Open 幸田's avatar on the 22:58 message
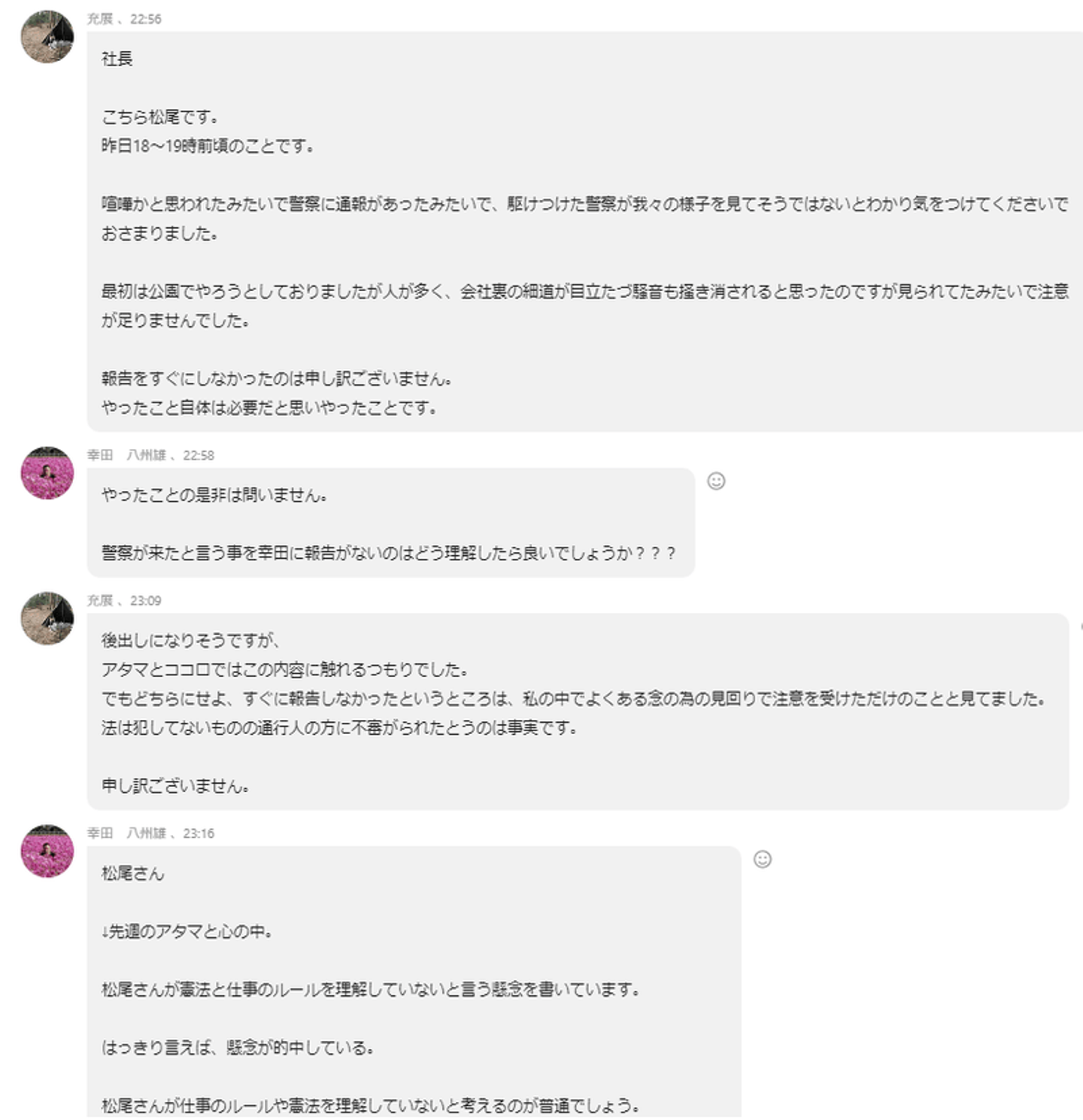The image size is (1083, 1120). pos(47,473)
